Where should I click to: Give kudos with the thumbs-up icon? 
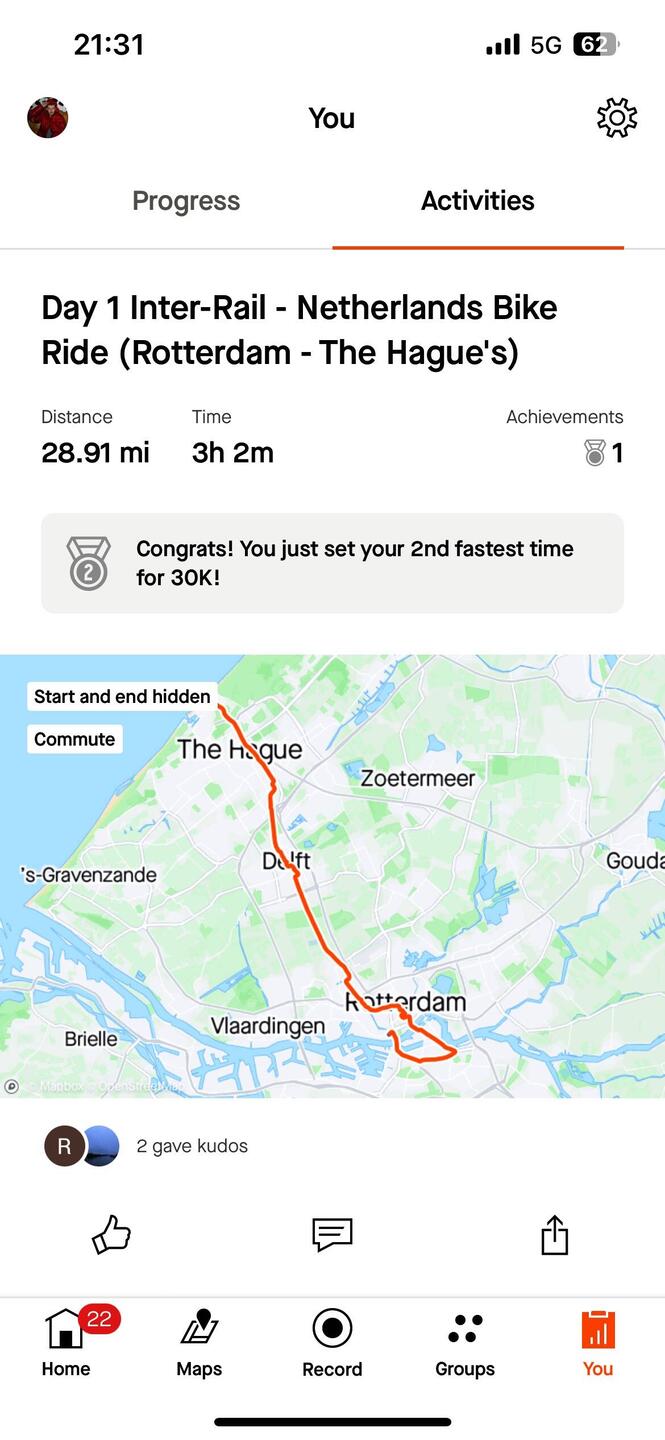[x=111, y=1235]
